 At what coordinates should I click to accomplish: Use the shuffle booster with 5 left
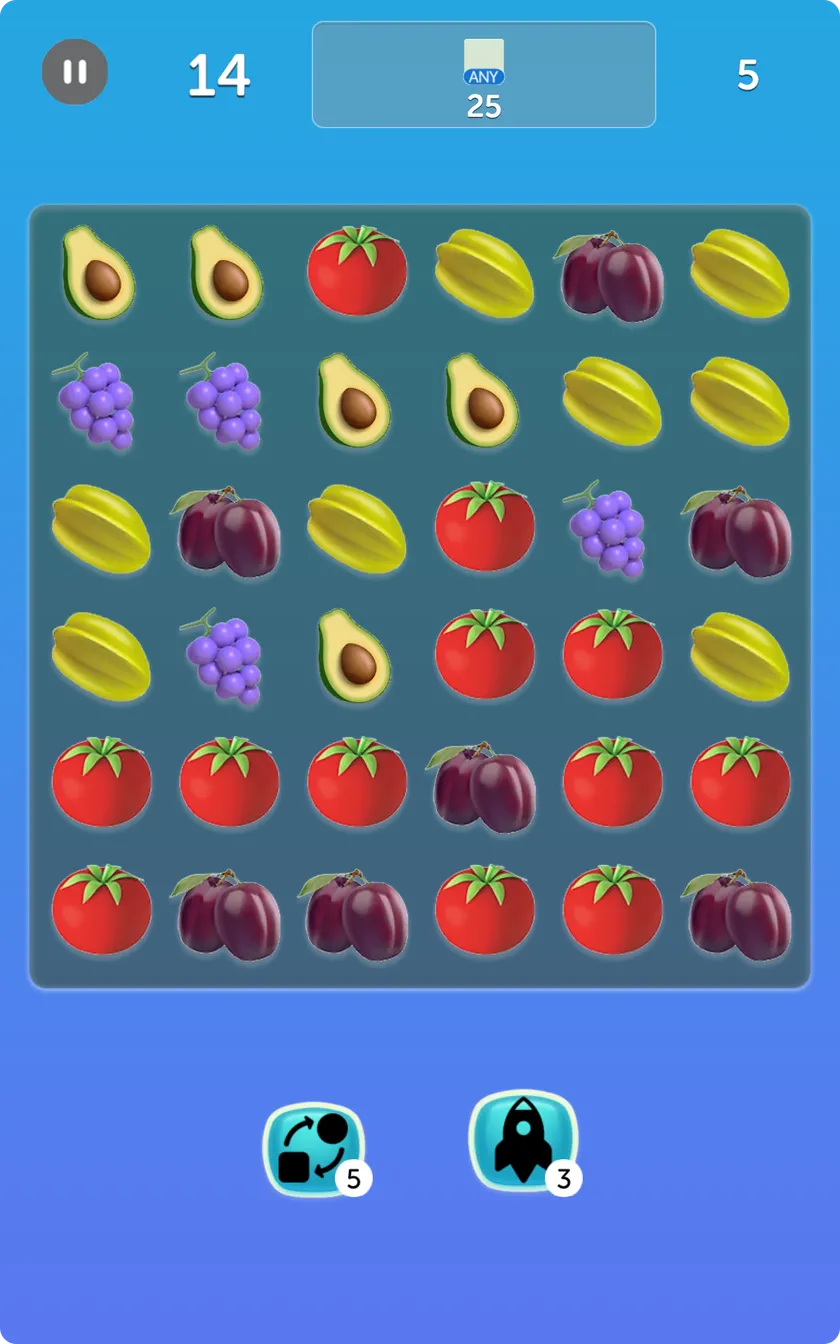[314, 1149]
